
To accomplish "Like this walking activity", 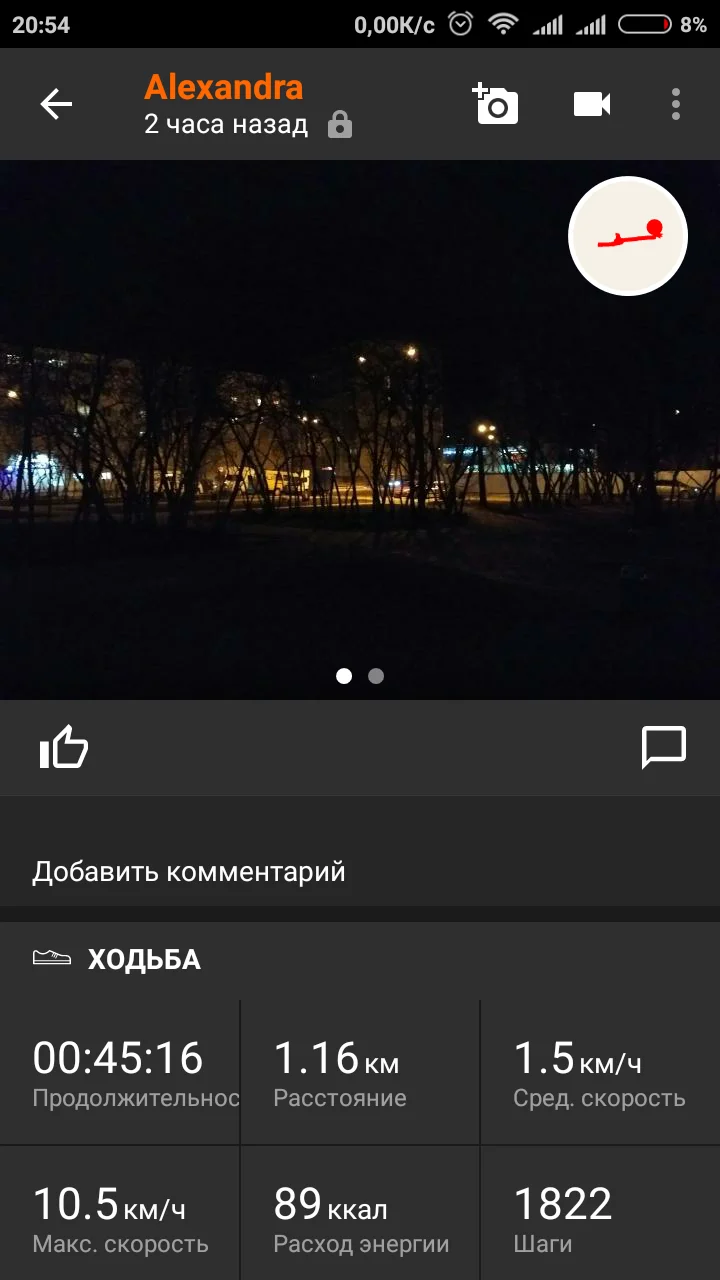I will (x=64, y=747).
